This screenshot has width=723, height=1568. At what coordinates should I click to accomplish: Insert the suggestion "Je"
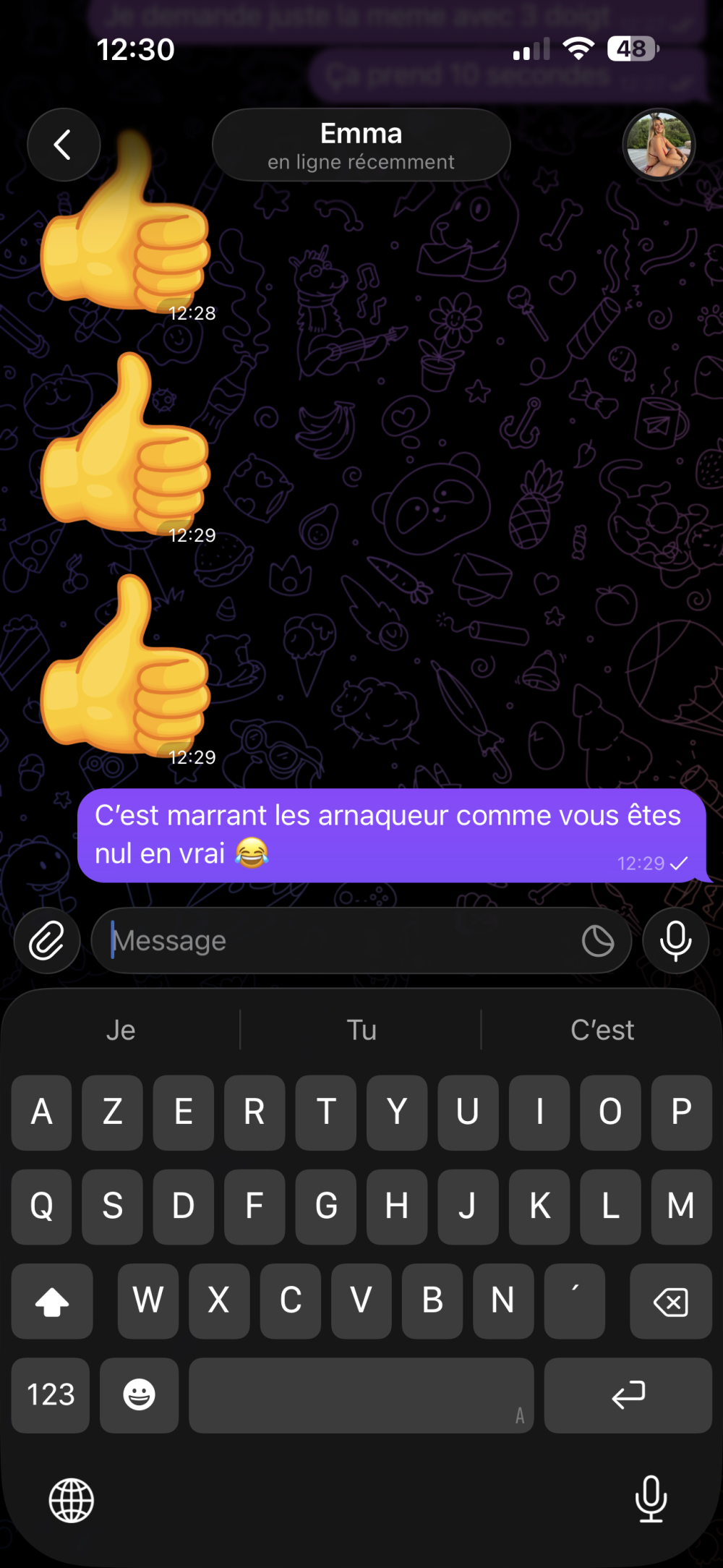coord(121,1030)
